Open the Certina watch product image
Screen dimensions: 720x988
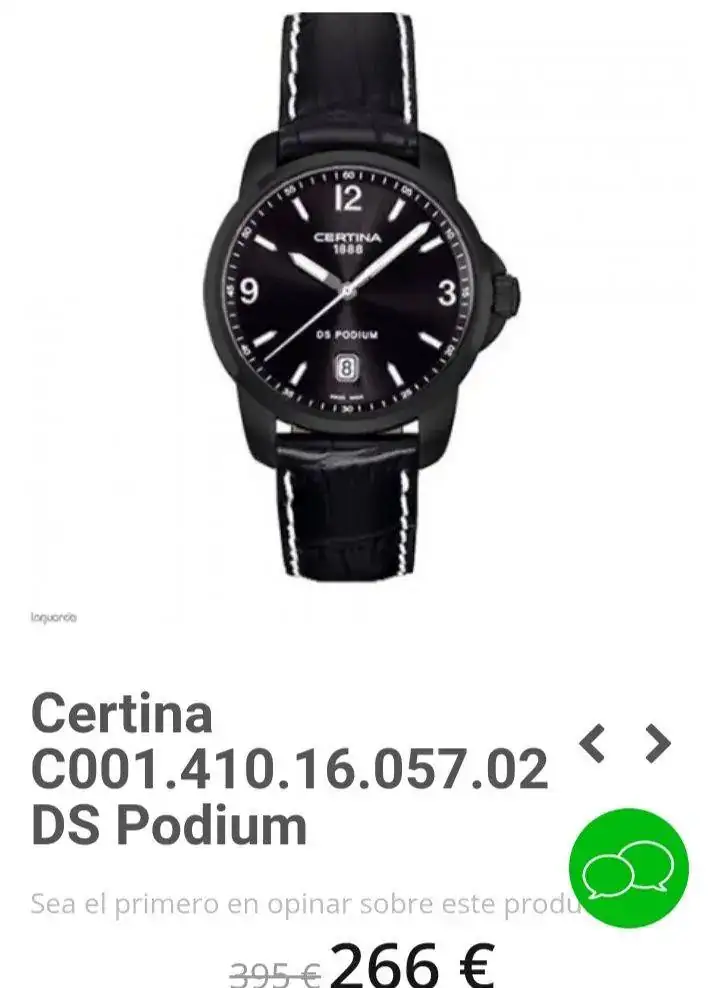[x=358, y=300]
